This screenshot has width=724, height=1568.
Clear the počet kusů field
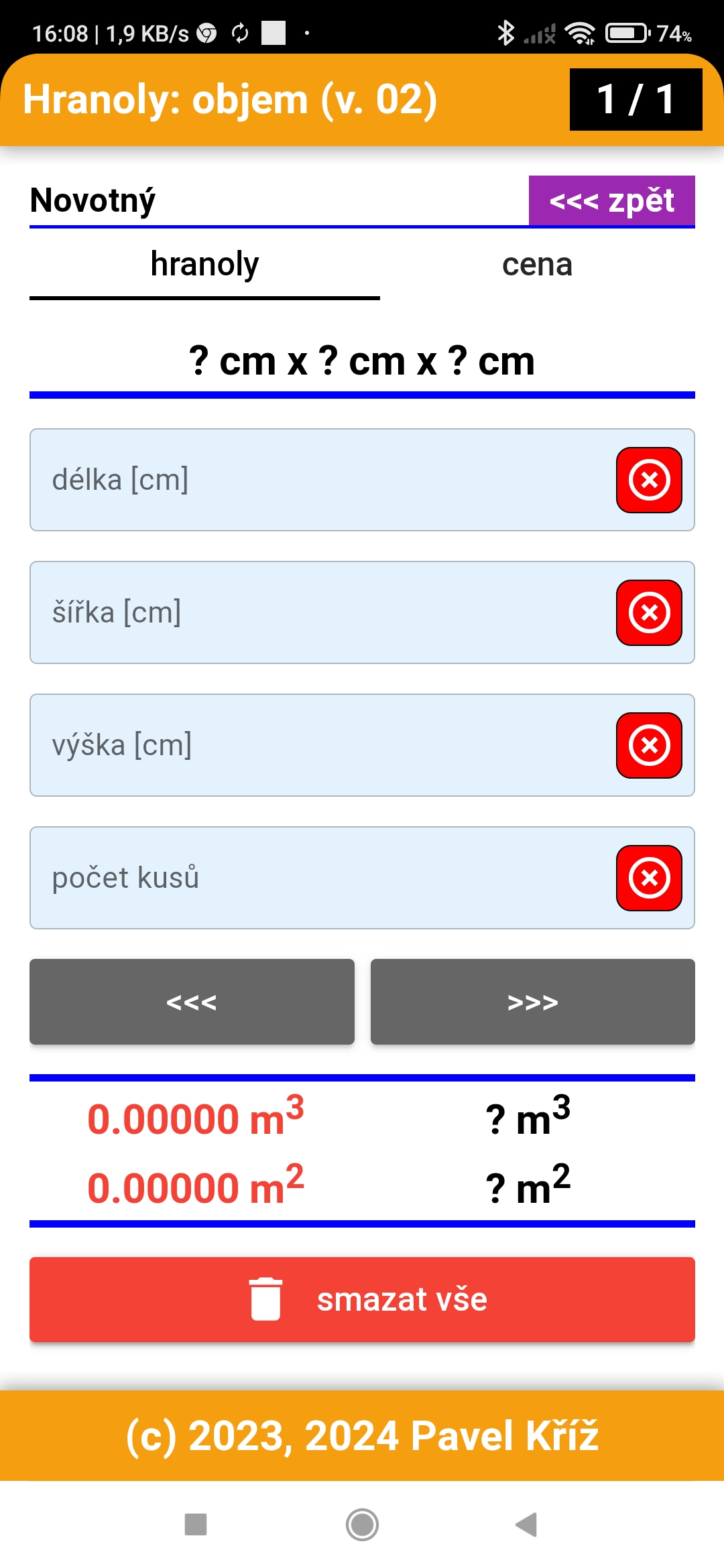pyautogui.click(x=649, y=878)
